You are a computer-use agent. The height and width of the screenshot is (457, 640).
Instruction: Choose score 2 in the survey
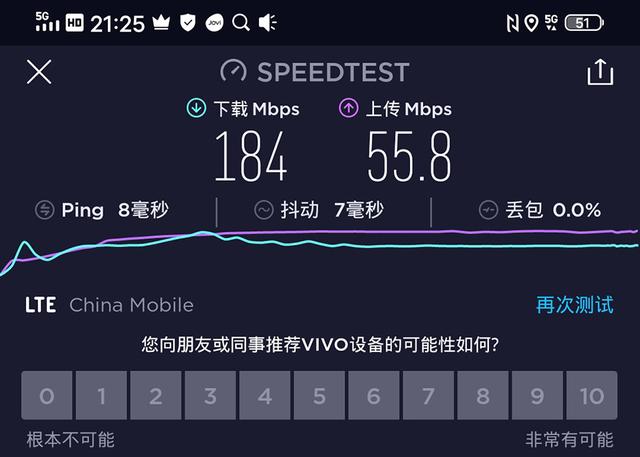[x=156, y=396]
